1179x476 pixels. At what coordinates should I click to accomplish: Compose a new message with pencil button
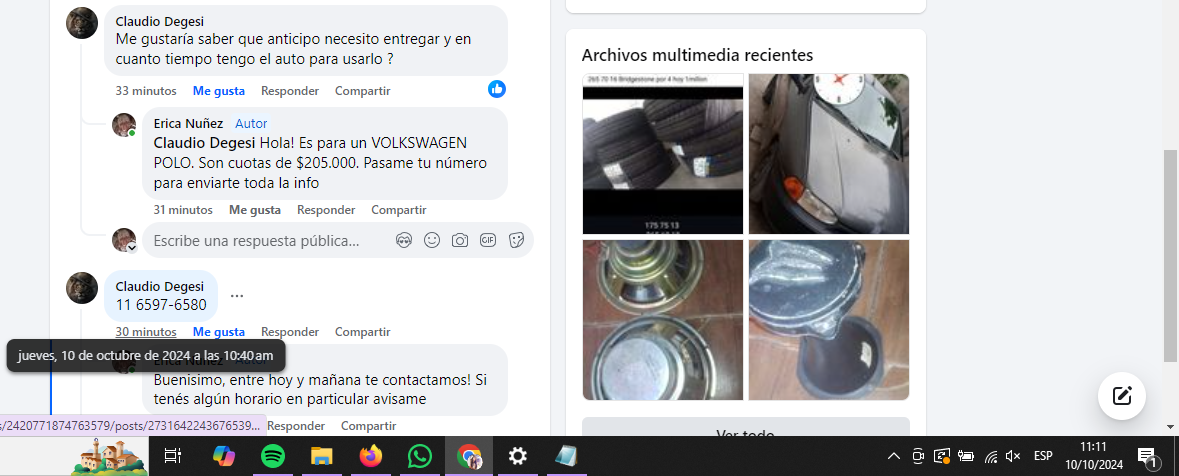click(x=1121, y=395)
